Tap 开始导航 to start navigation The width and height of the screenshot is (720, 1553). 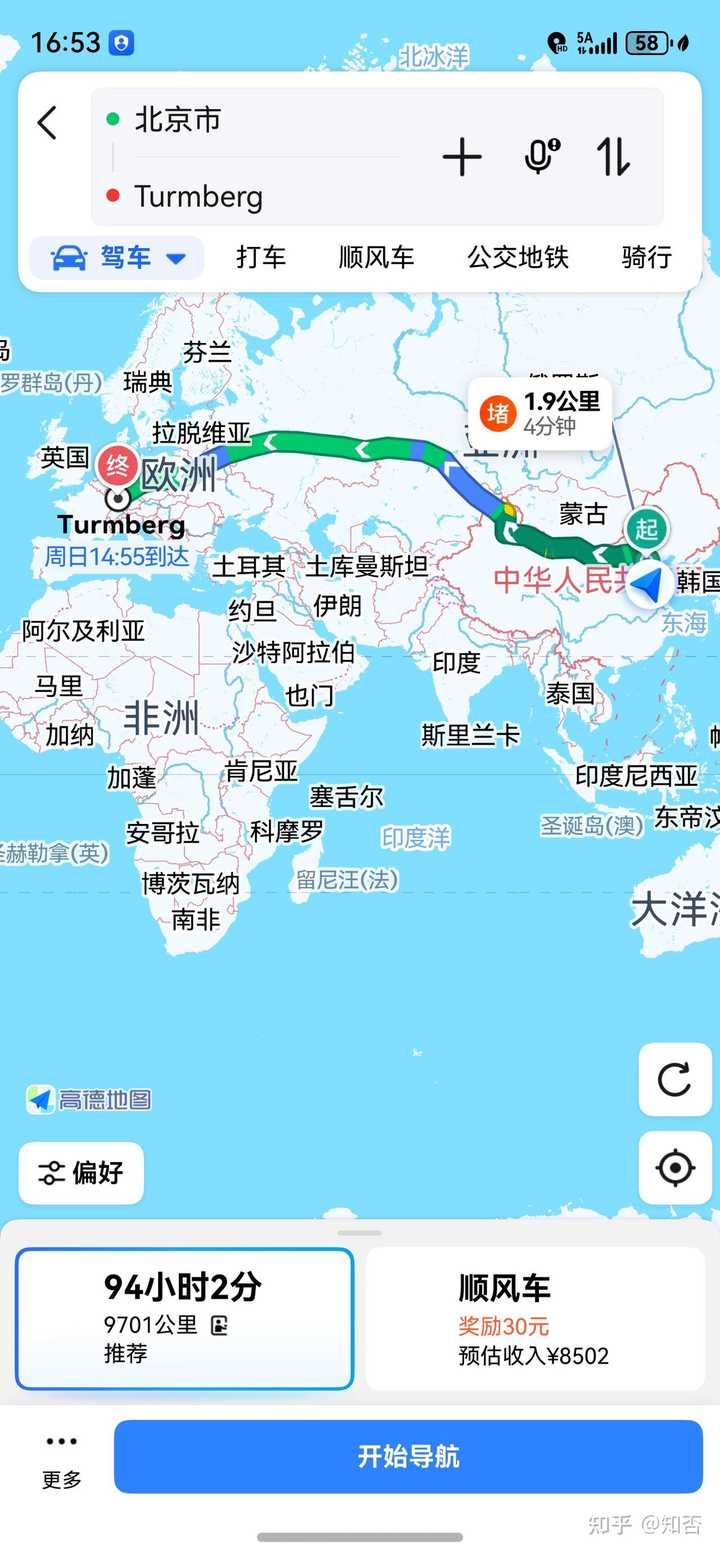408,1457
